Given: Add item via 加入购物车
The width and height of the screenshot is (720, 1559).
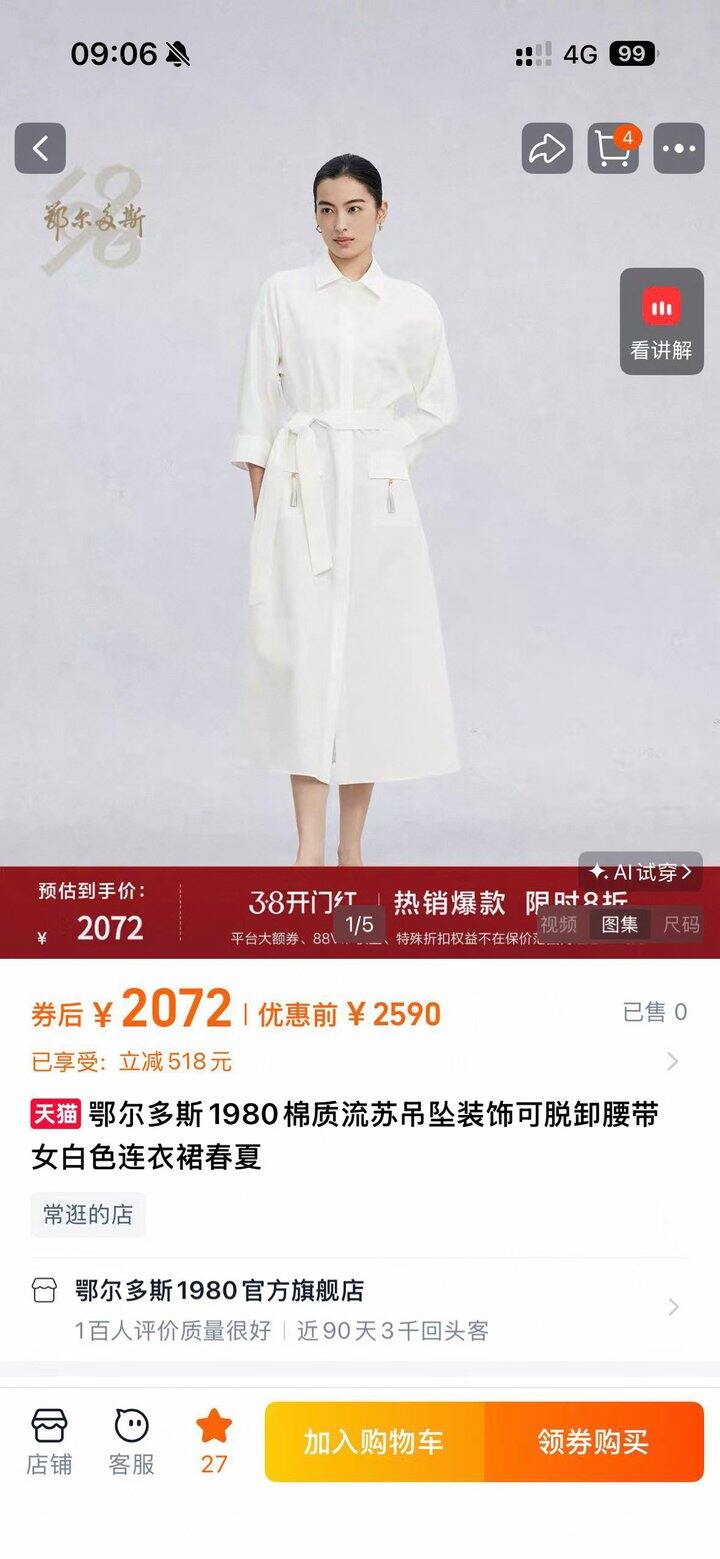Looking at the screenshot, I should coord(374,1442).
